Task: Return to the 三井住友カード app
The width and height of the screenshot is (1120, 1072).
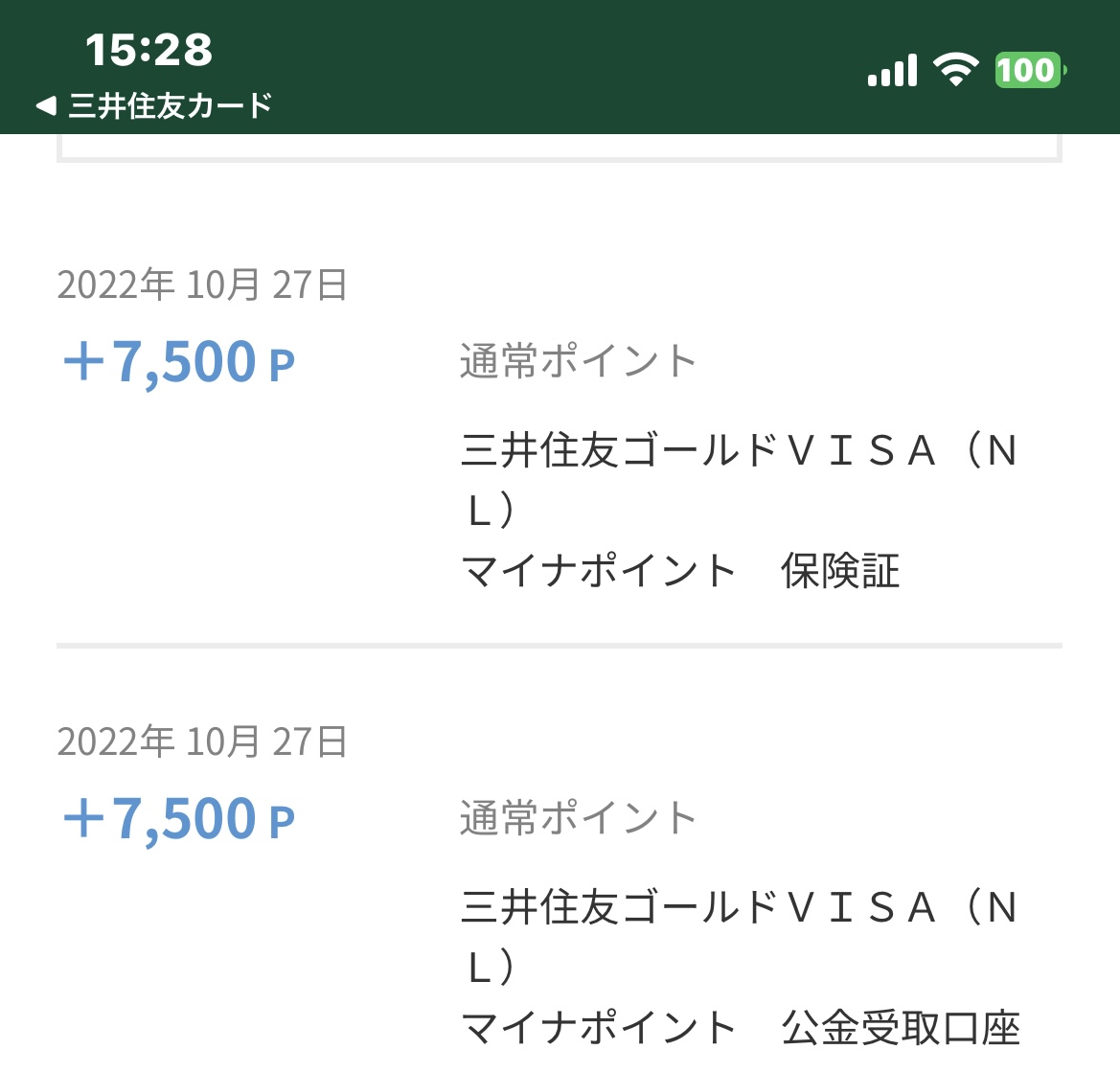Action: 153,105
